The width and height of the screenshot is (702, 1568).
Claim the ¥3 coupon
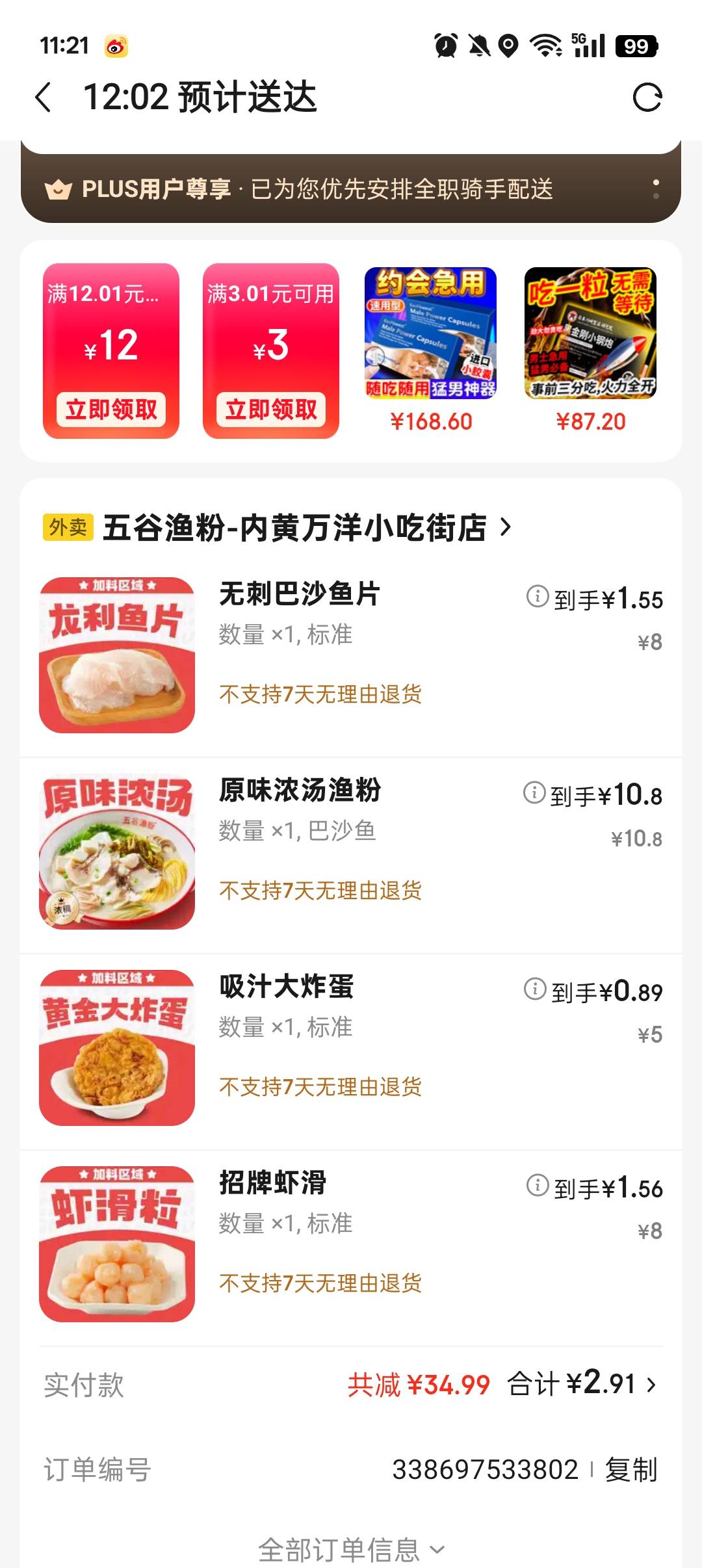271,410
